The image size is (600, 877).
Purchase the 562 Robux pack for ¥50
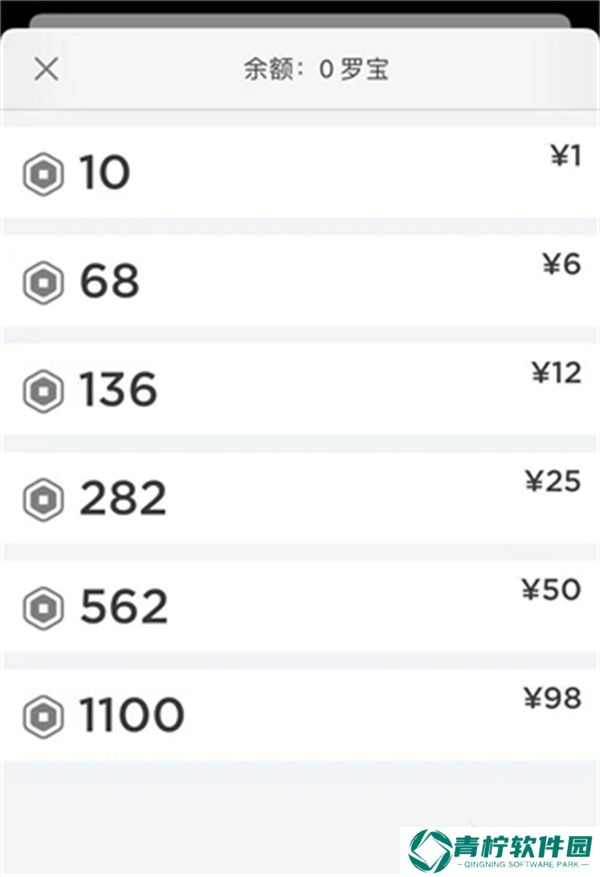point(300,606)
